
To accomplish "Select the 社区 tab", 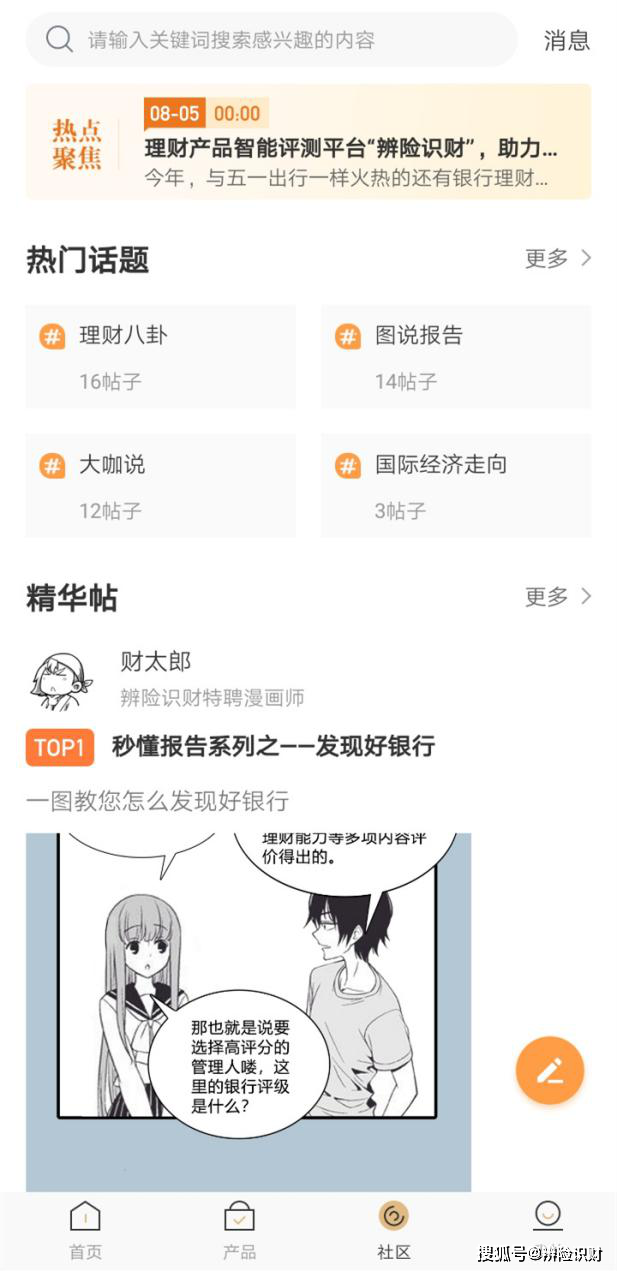I will (393, 1230).
